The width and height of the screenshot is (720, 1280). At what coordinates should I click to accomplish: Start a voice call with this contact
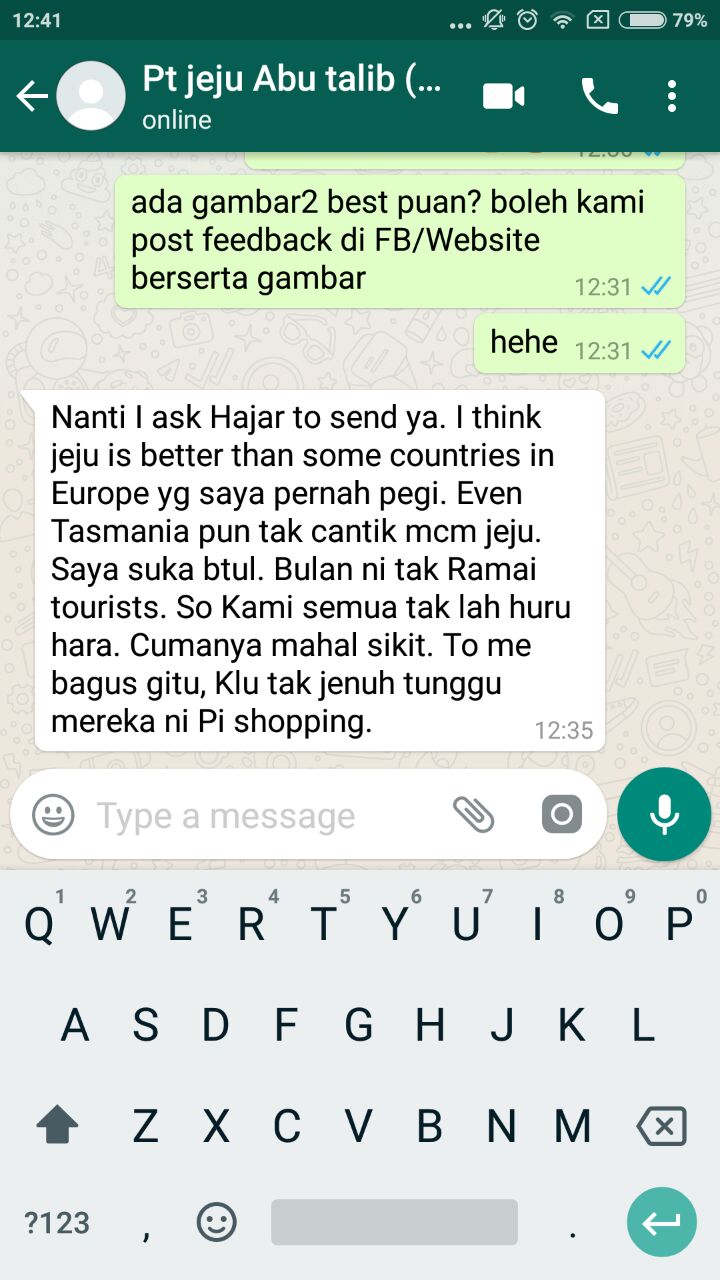pyautogui.click(x=600, y=97)
